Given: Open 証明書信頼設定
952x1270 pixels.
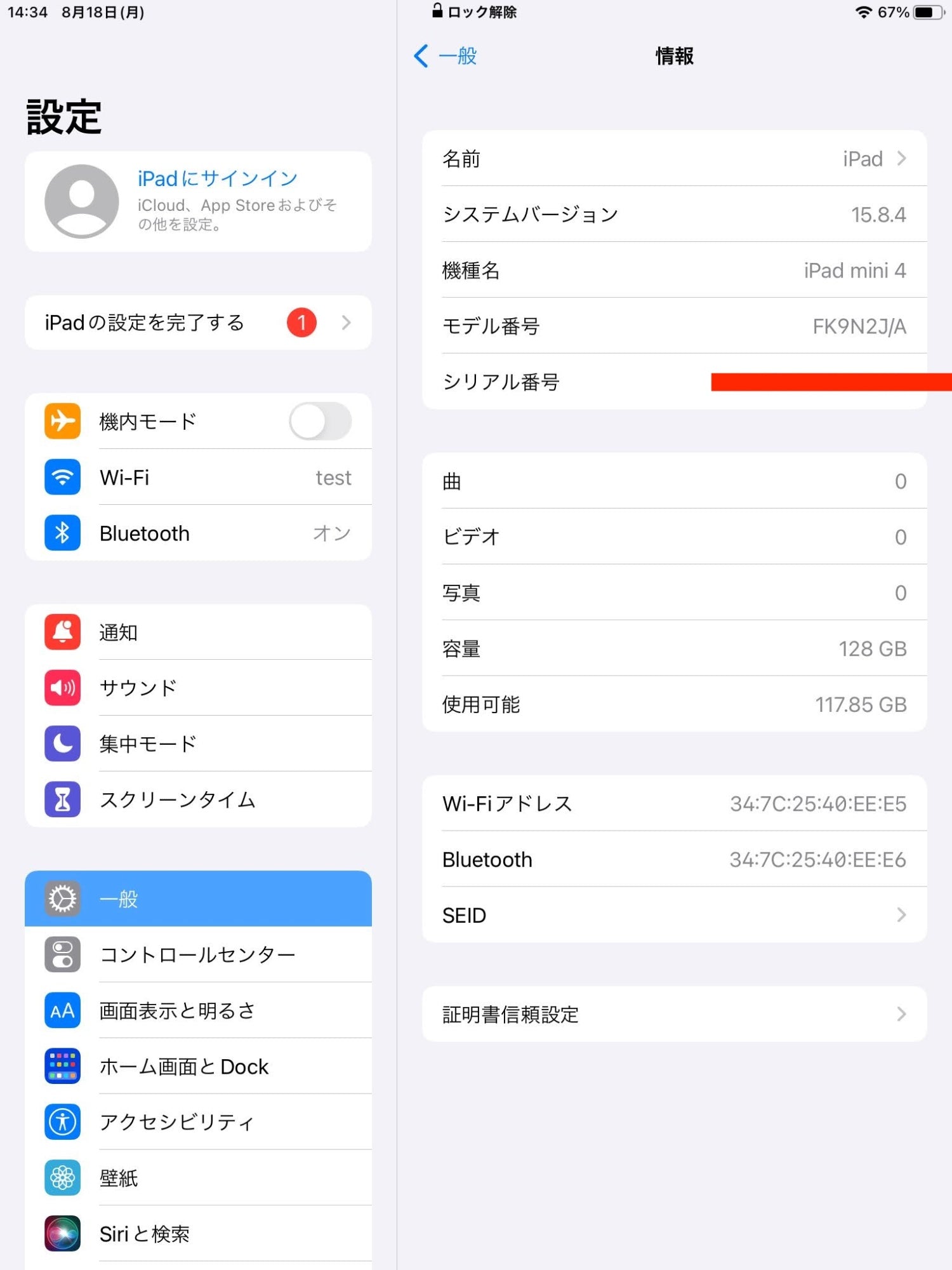Looking at the screenshot, I should pyautogui.click(x=674, y=1014).
